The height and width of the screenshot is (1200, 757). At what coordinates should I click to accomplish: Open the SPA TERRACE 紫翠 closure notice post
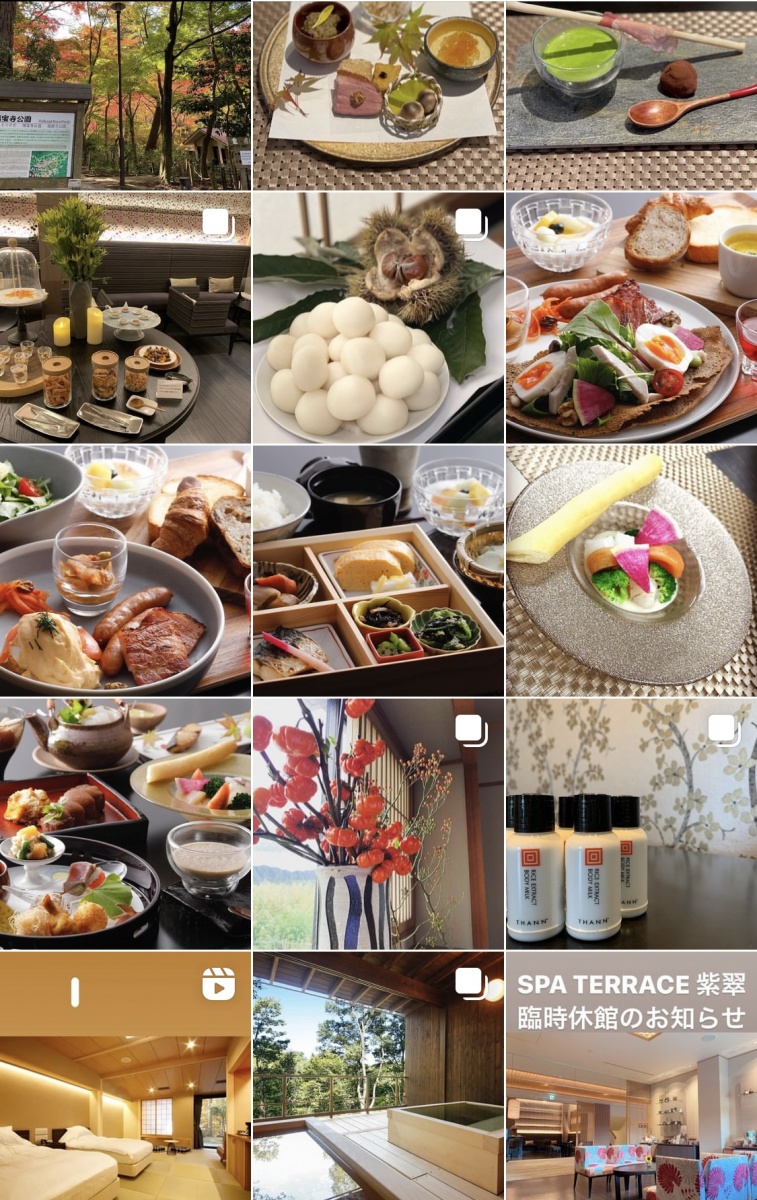coord(631,1076)
